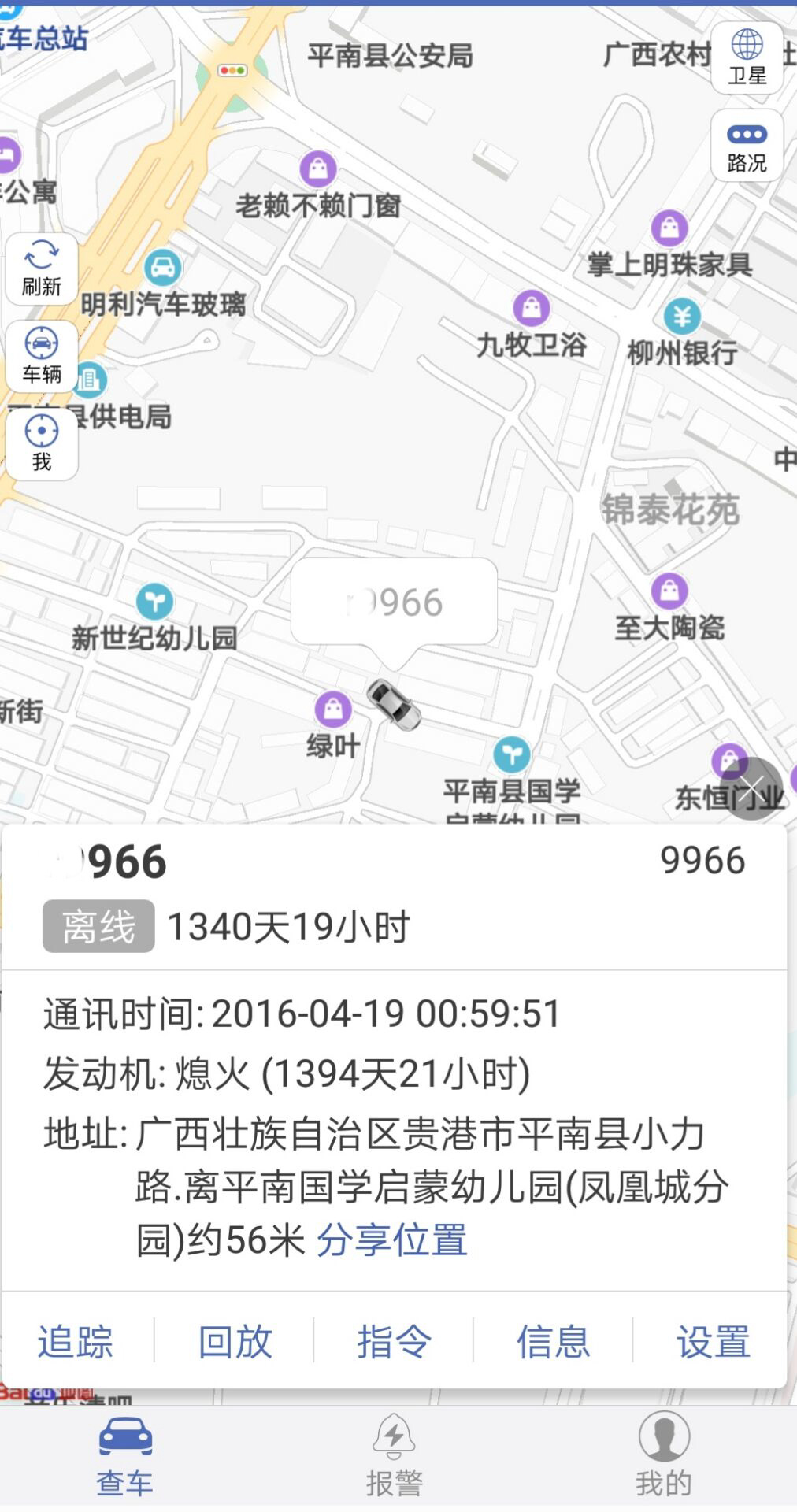Open vehicle details via 信息 option
Screen dimensions: 797x1512
(x=554, y=1340)
